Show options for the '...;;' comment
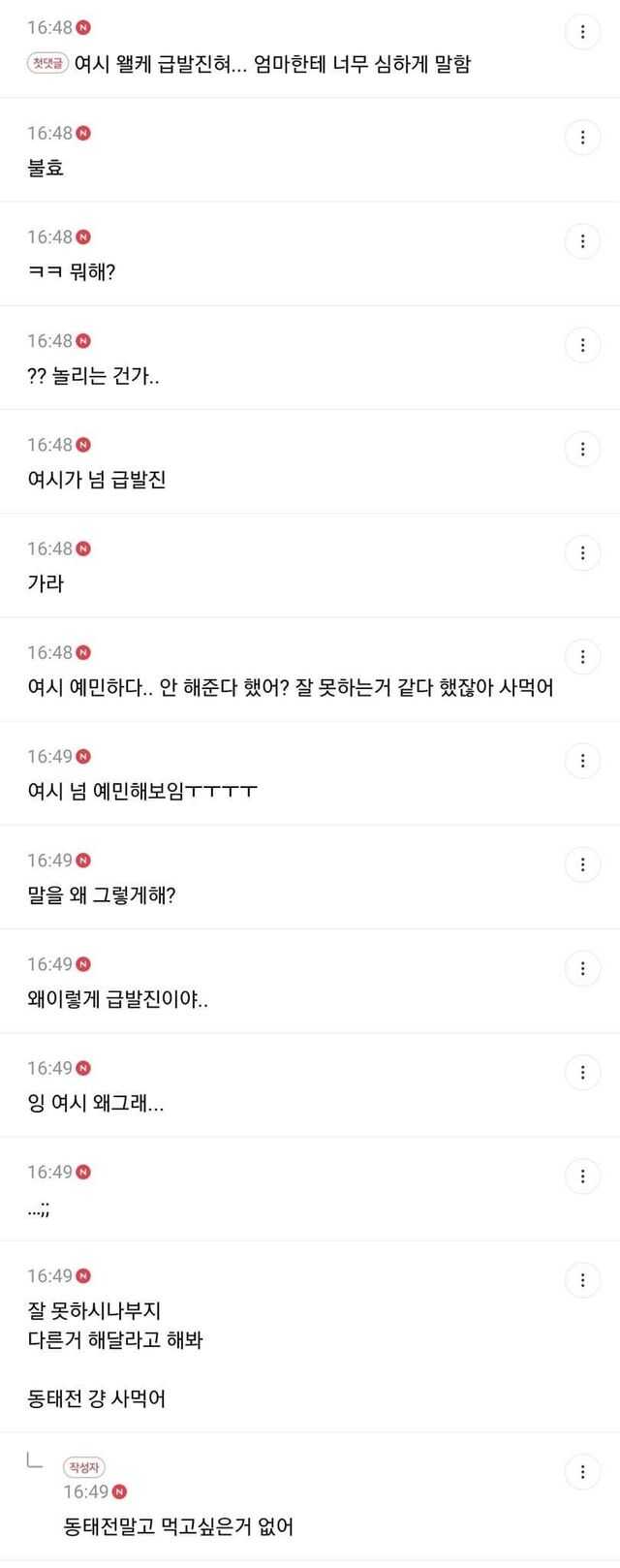Image resolution: width=620 pixels, height=1568 pixels. pos(582,1176)
